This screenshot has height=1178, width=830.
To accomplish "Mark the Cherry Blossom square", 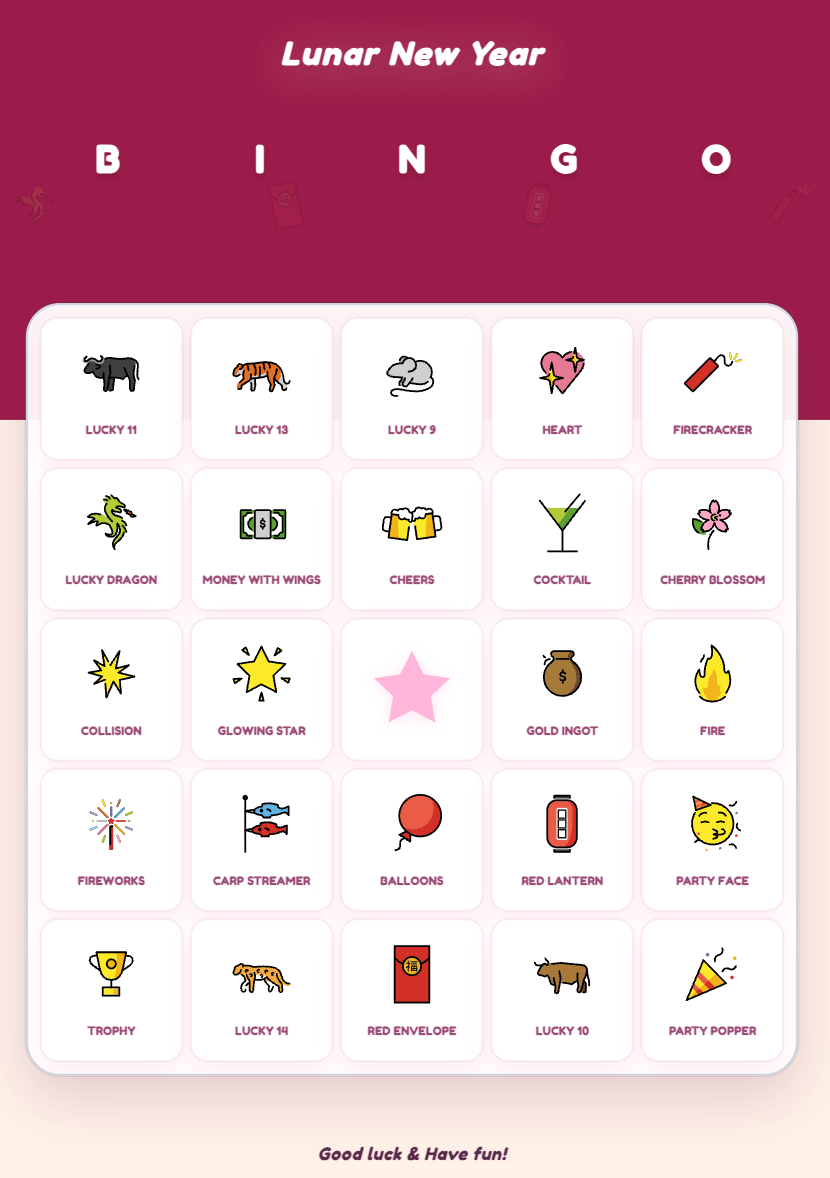I will [712, 539].
